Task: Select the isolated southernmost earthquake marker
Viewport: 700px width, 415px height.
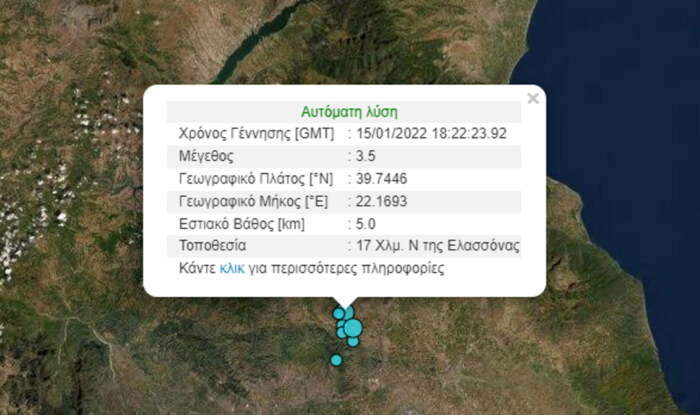Action: pos(336,360)
